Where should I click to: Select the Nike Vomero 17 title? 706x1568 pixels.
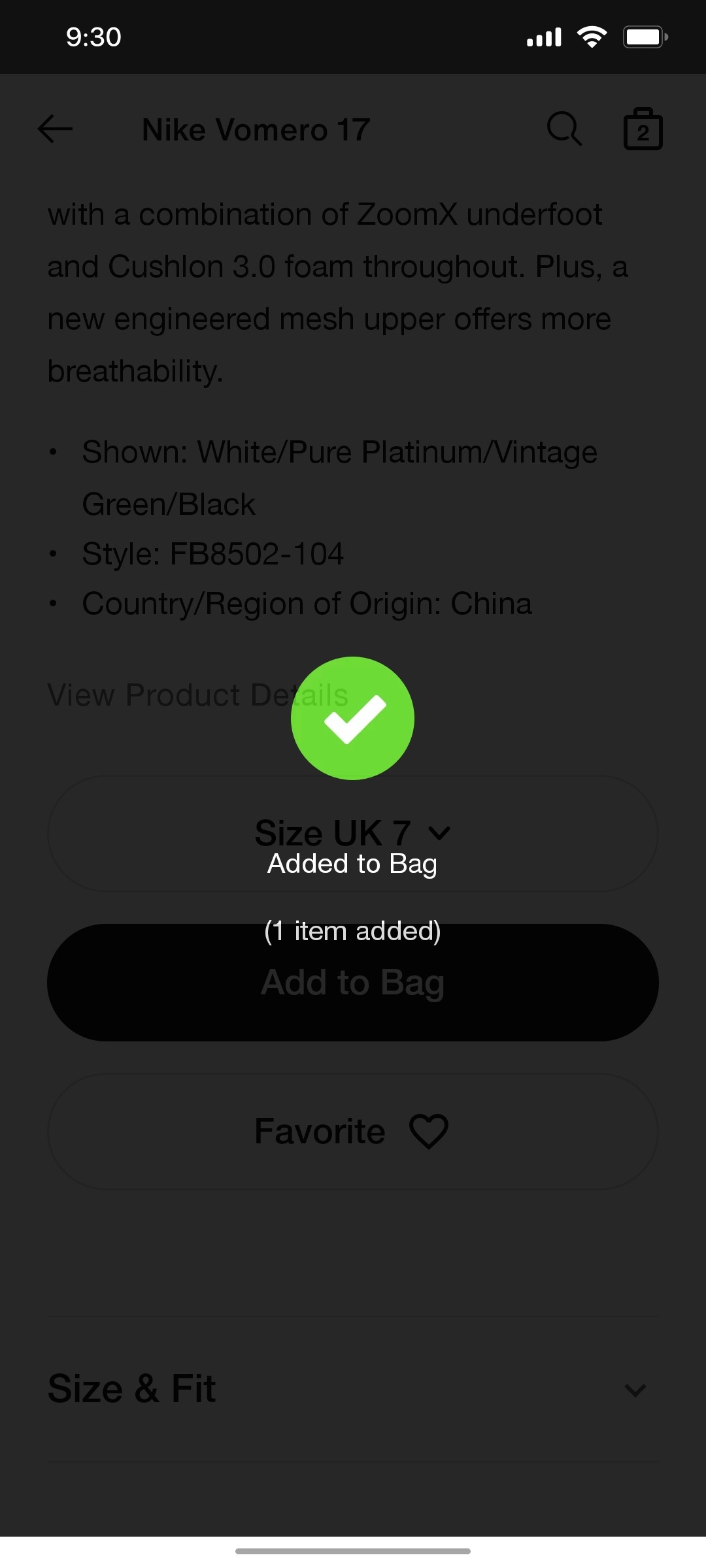255,129
